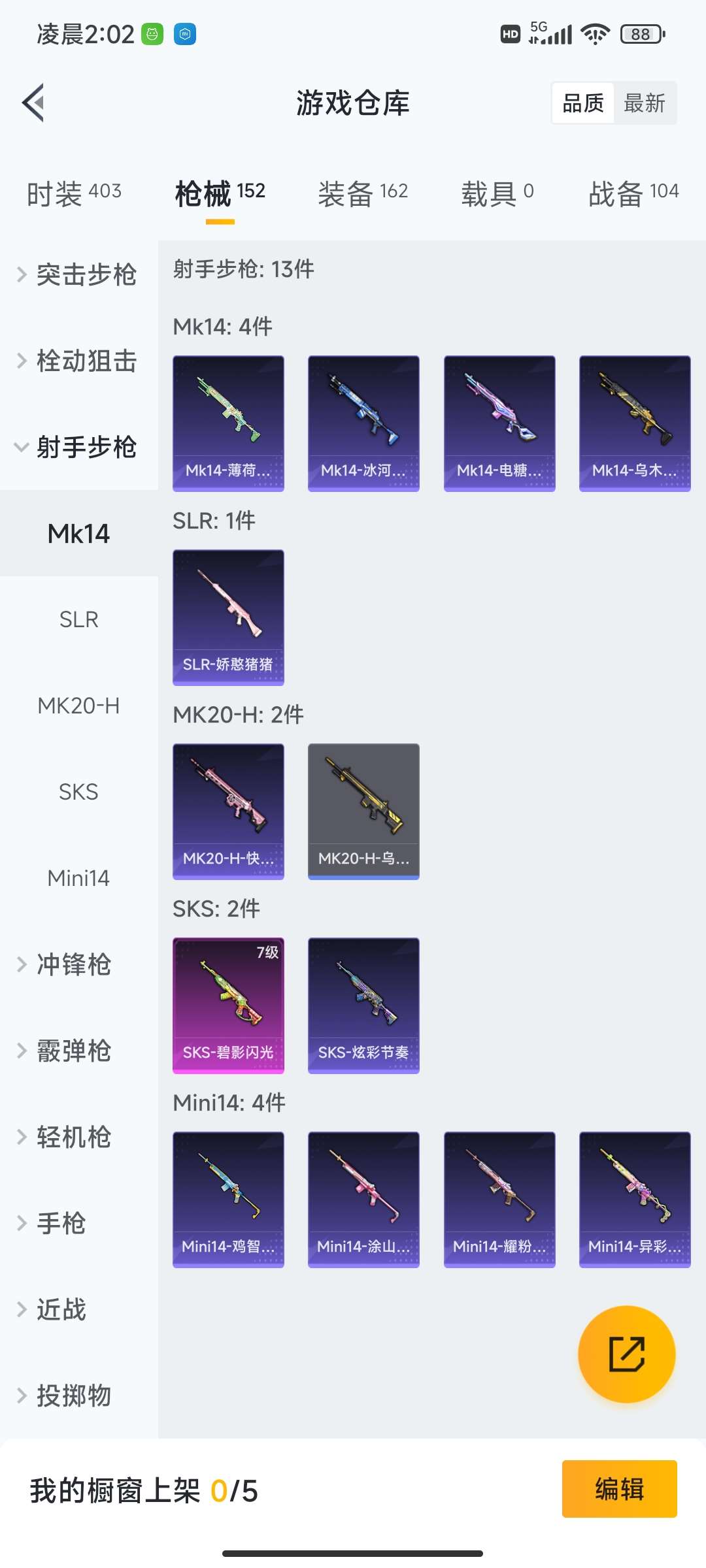
Task: Expand the 投掷物 category
Action: point(73,1396)
